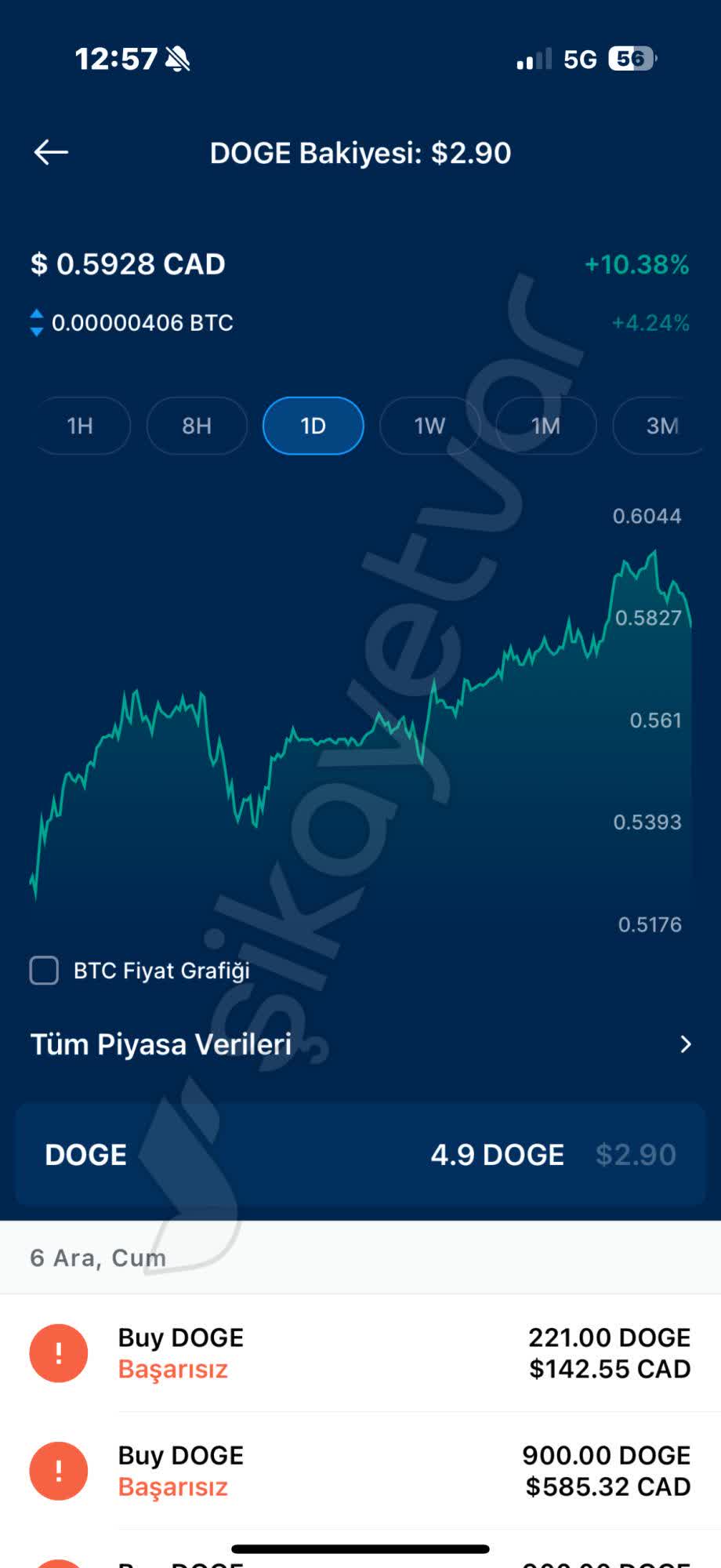Tap the 5G network indicator

(x=580, y=60)
